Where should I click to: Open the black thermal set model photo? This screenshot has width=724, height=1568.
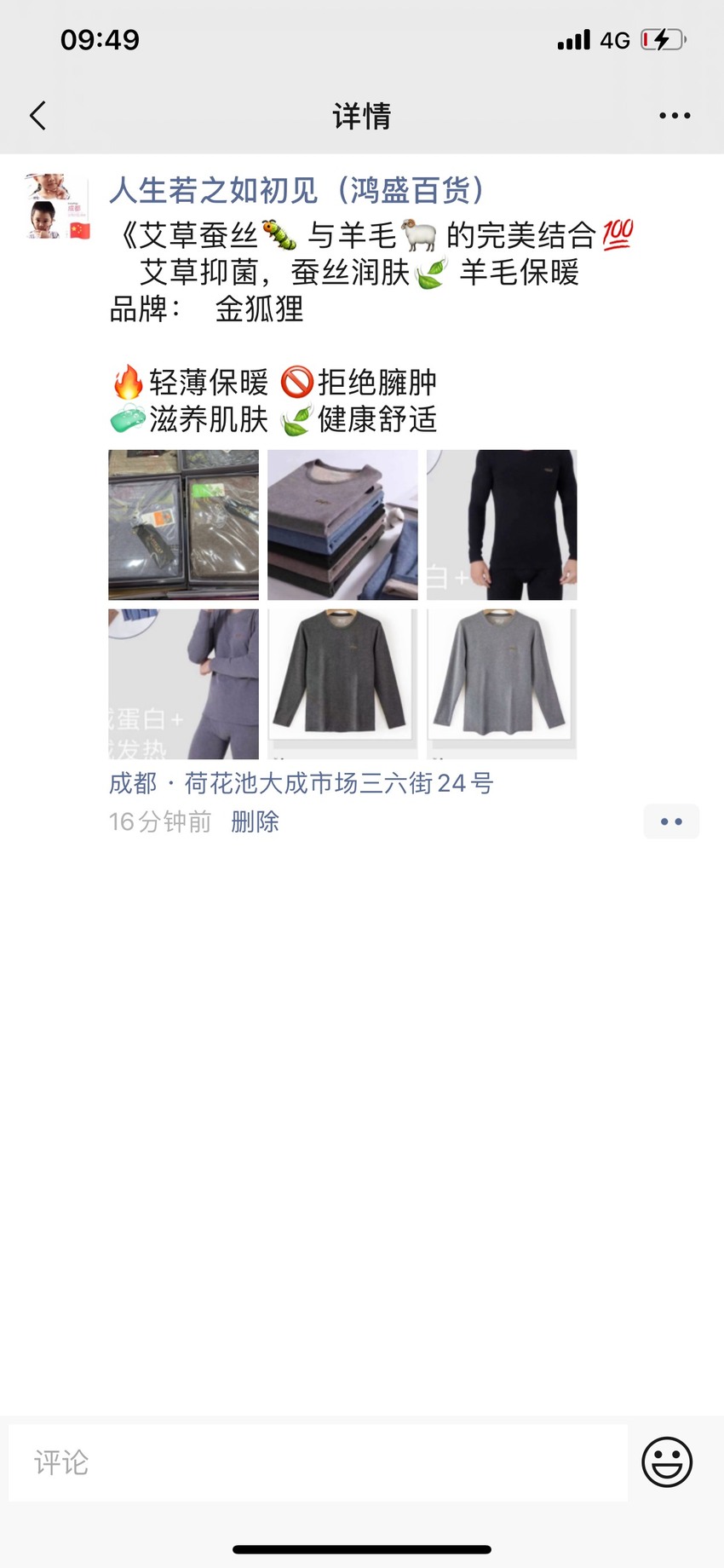[x=502, y=525]
